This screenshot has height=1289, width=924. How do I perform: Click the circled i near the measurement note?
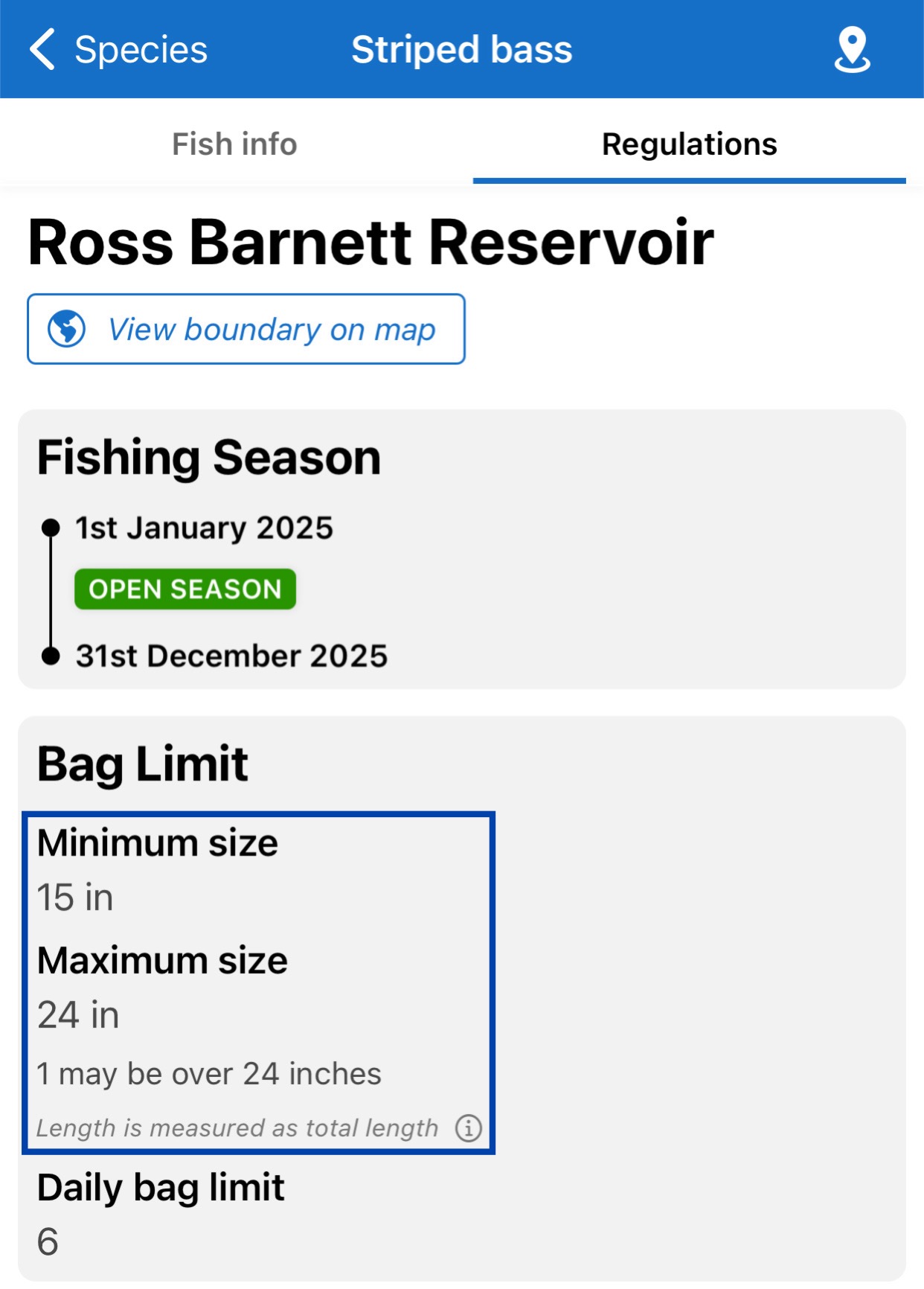[x=469, y=1127]
